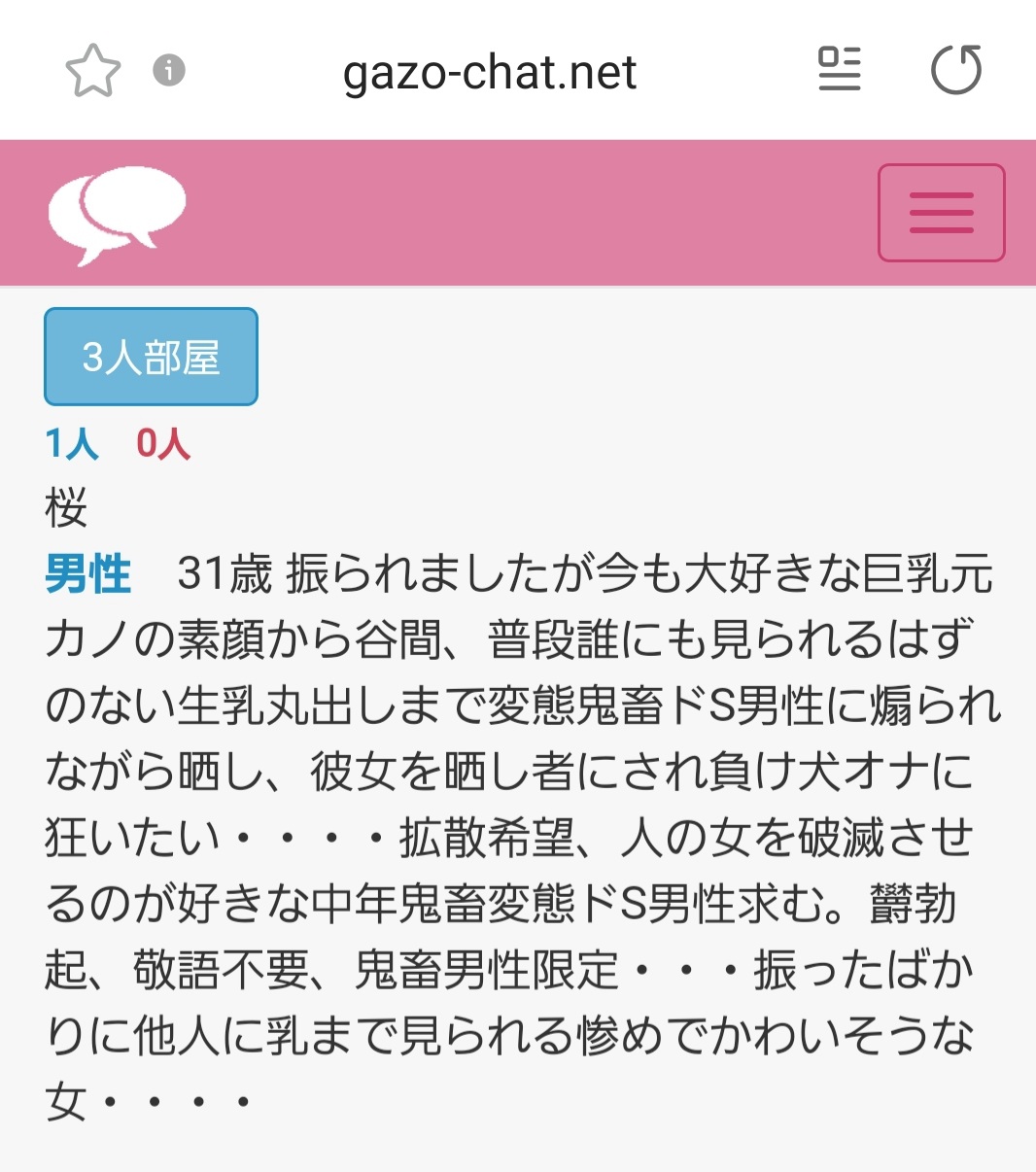Open the hamburger navigation menu
The height and width of the screenshot is (1172, 1036).
click(x=941, y=213)
